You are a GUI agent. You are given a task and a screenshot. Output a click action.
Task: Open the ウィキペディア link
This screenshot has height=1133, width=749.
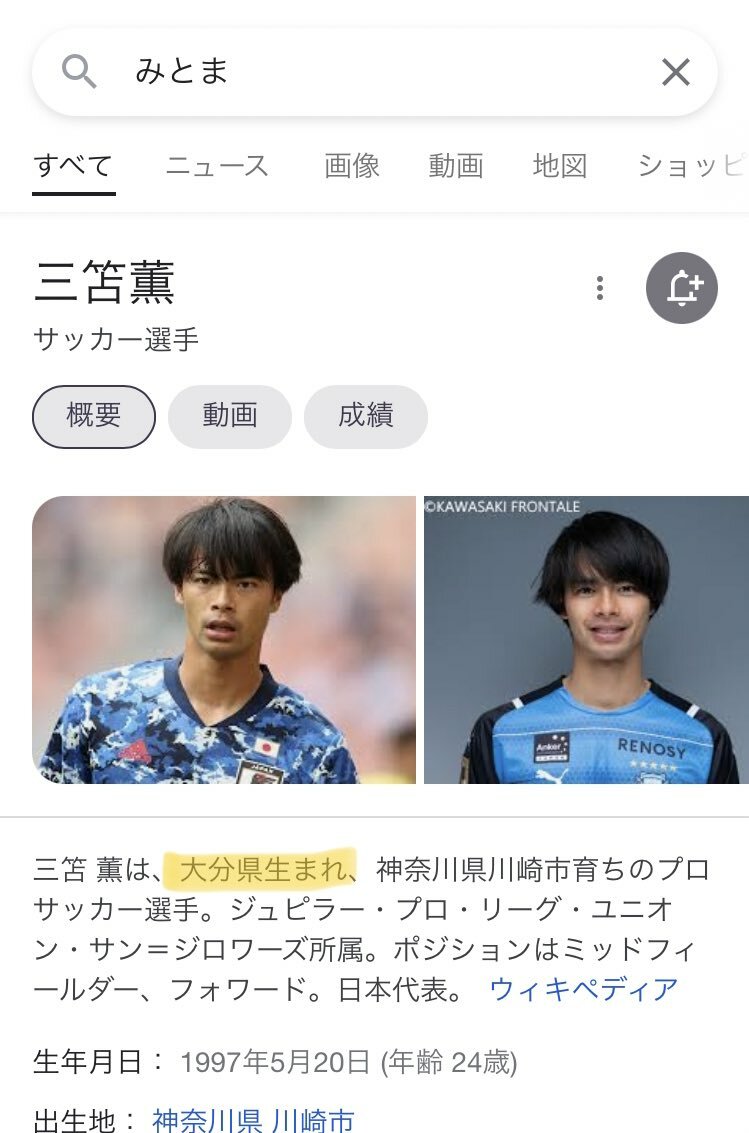coord(584,990)
